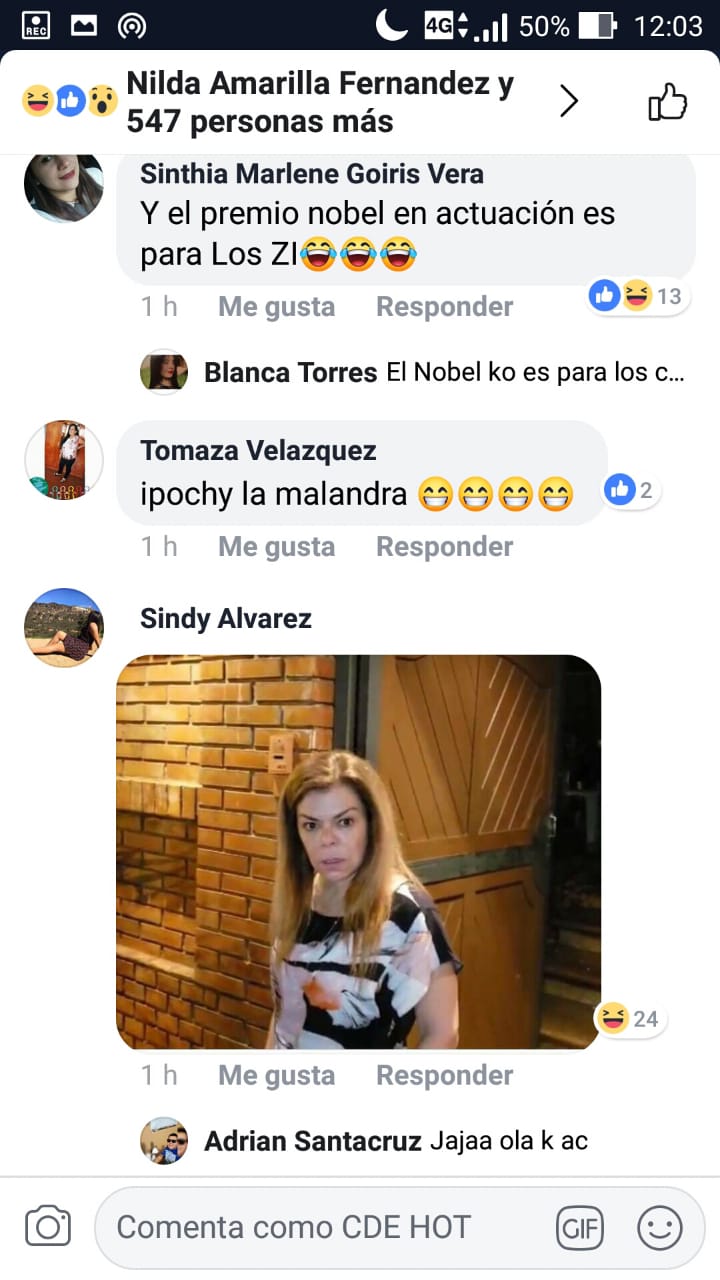Attach a photo with the camera icon
Image resolution: width=720 pixels, height=1280 pixels.
48,1226
